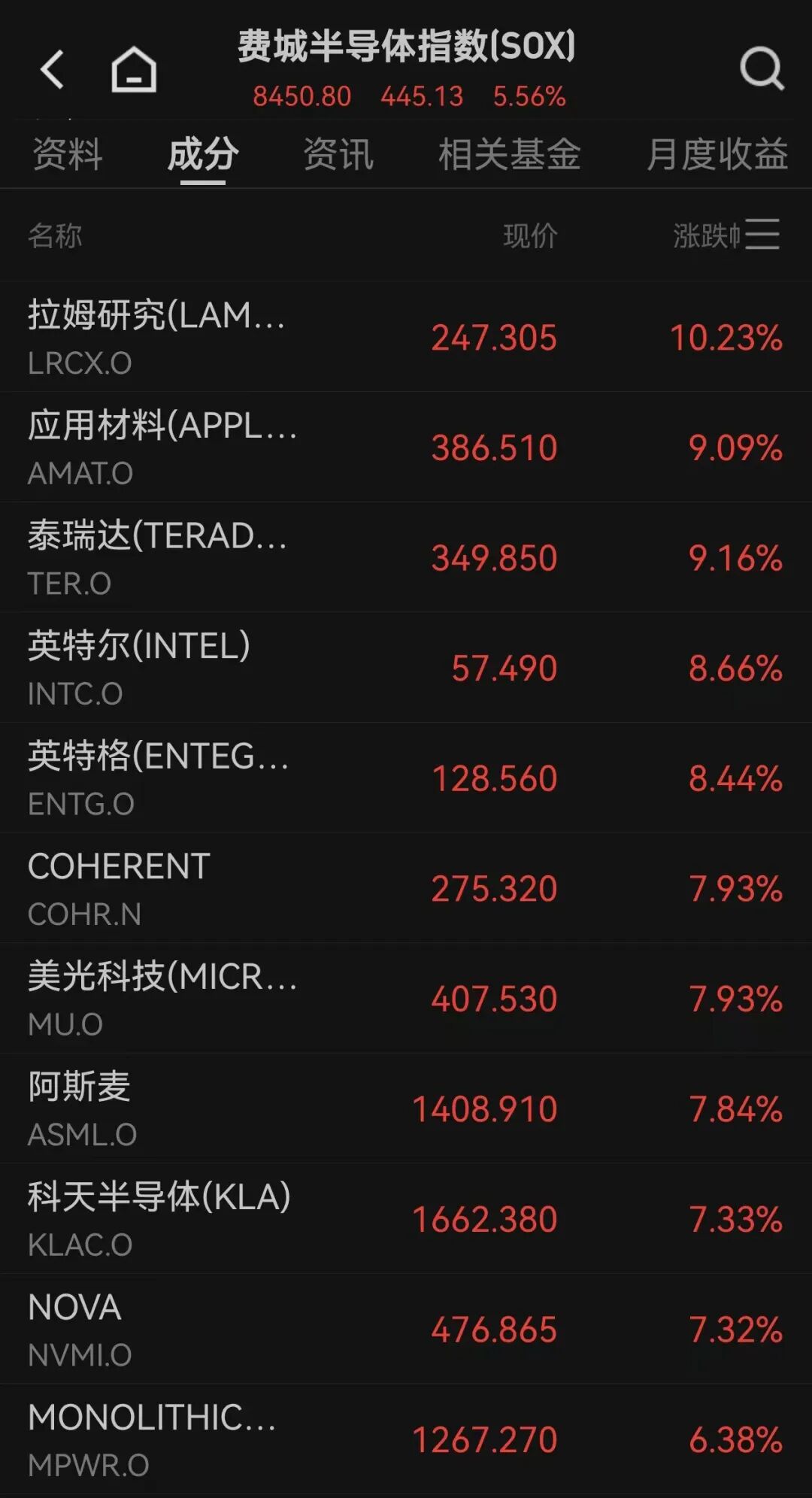Viewport: 812px width, 1498px height.
Task: Open the 科天半导体 KLAC.O row
Action: tap(406, 1219)
